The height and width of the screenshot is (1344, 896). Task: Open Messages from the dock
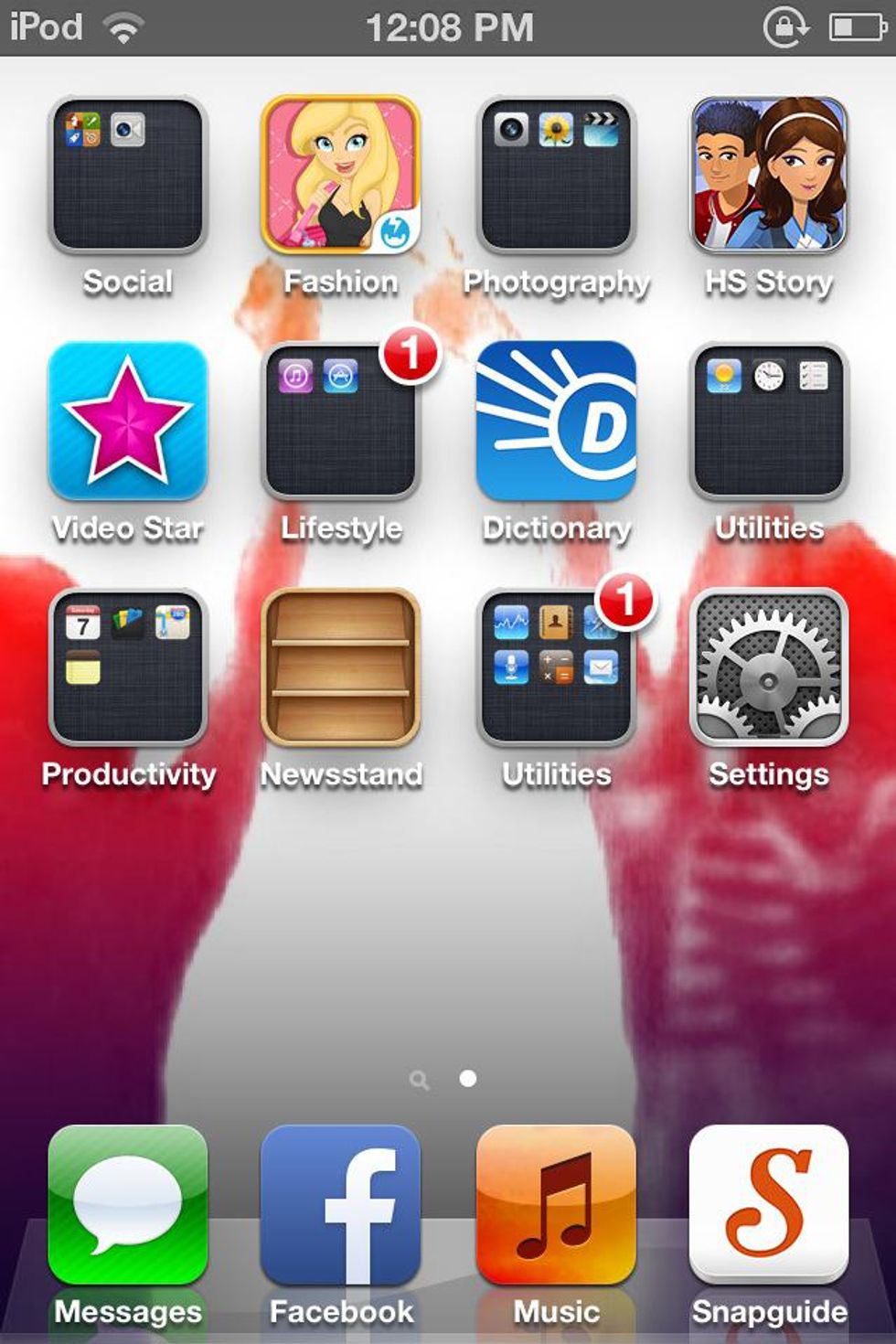(128, 1205)
